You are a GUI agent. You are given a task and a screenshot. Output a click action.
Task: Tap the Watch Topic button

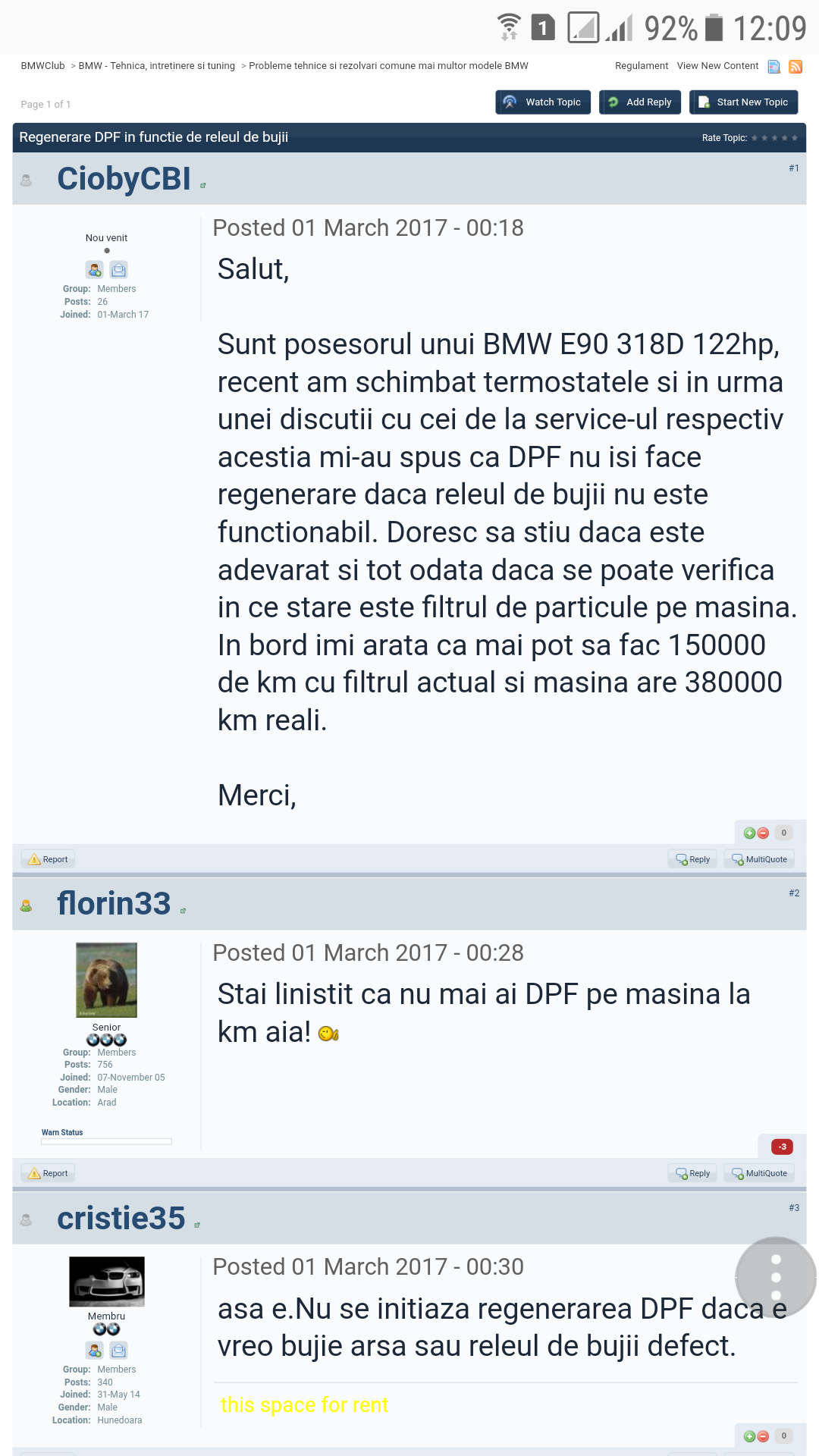coord(543,102)
